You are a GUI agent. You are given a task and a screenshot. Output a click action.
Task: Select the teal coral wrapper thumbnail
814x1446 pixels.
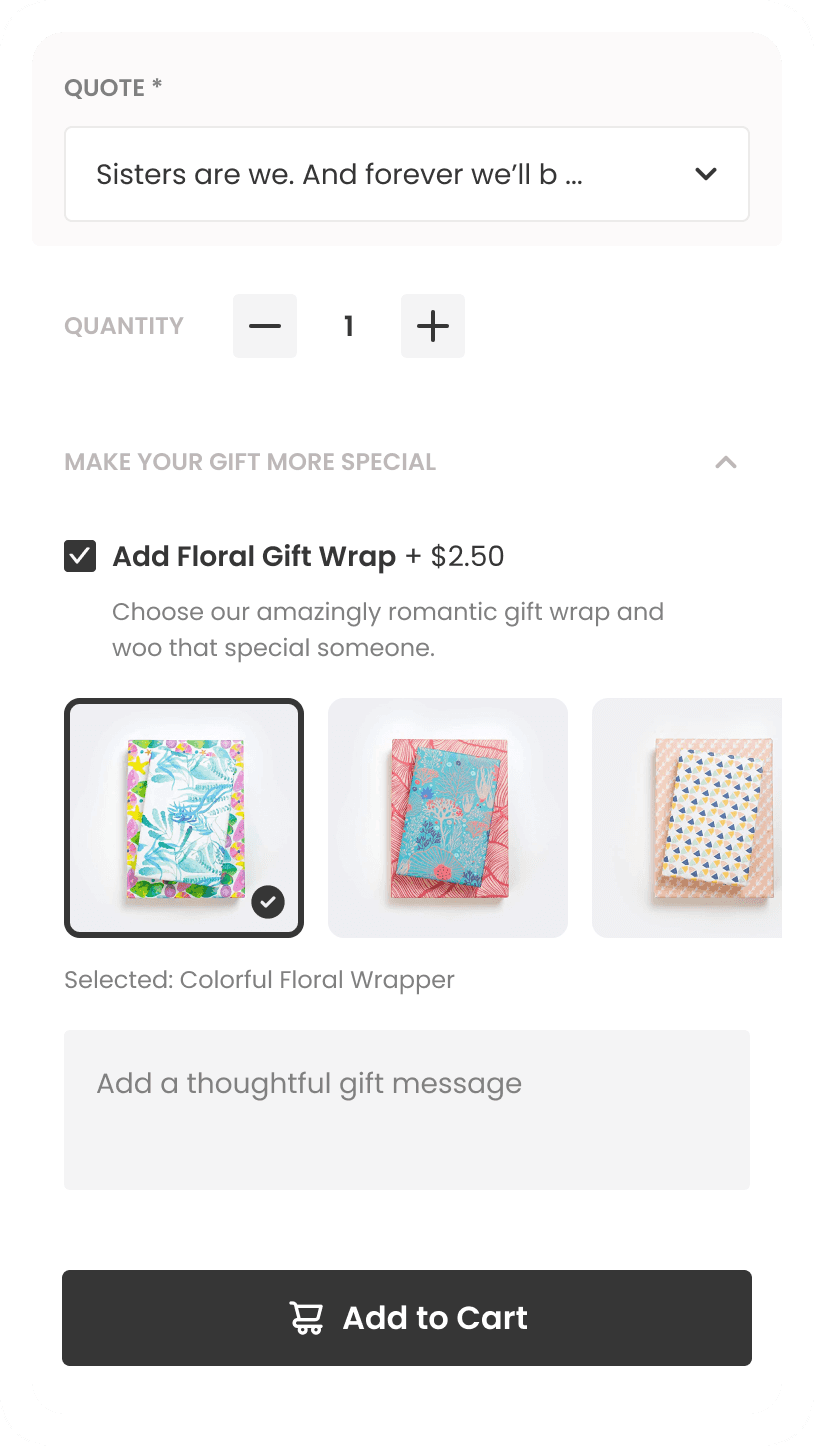point(447,817)
